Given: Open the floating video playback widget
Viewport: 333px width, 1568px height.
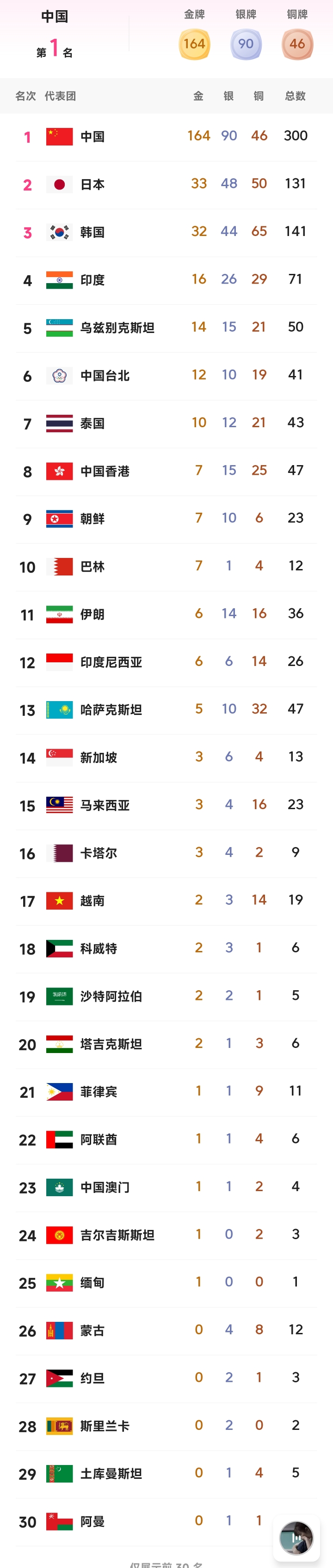Looking at the screenshot, I should pyautogui.click(x=296, y=1537).
